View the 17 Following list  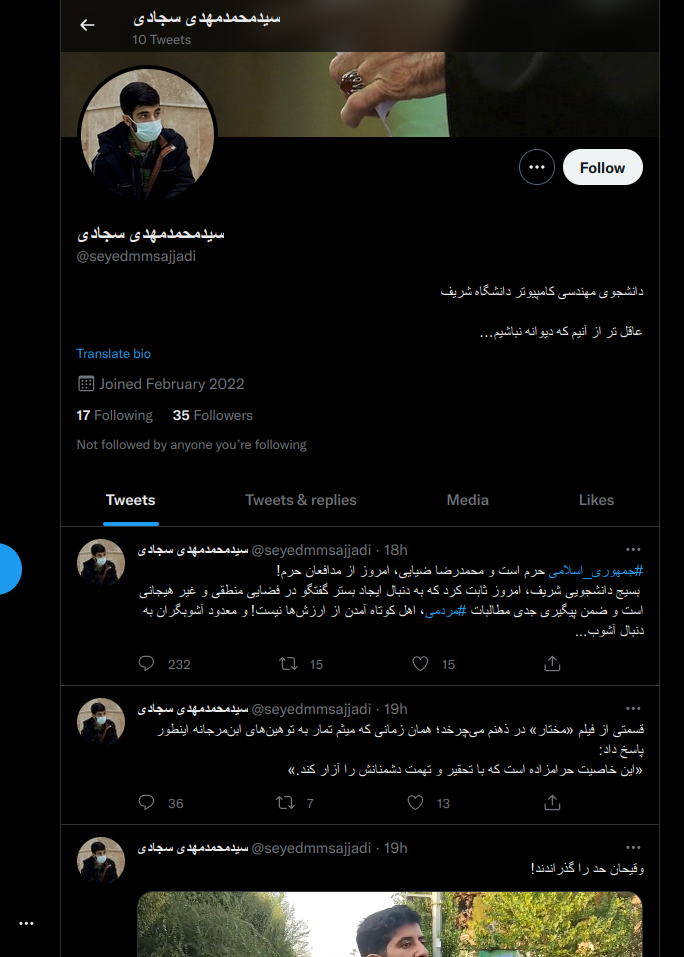click(x=115, y=415)
